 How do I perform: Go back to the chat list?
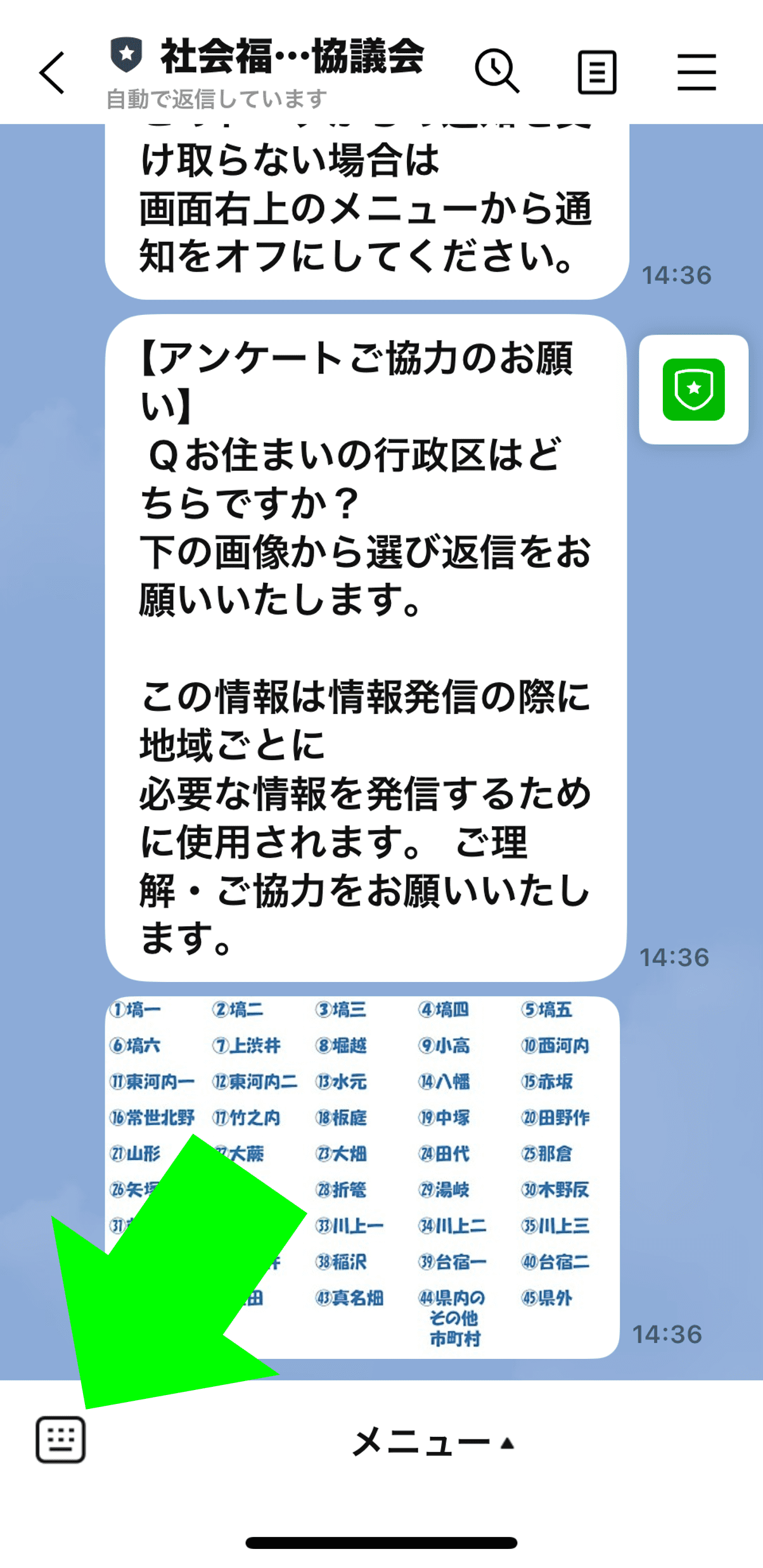pyautogui.click(x=52, y=73)
